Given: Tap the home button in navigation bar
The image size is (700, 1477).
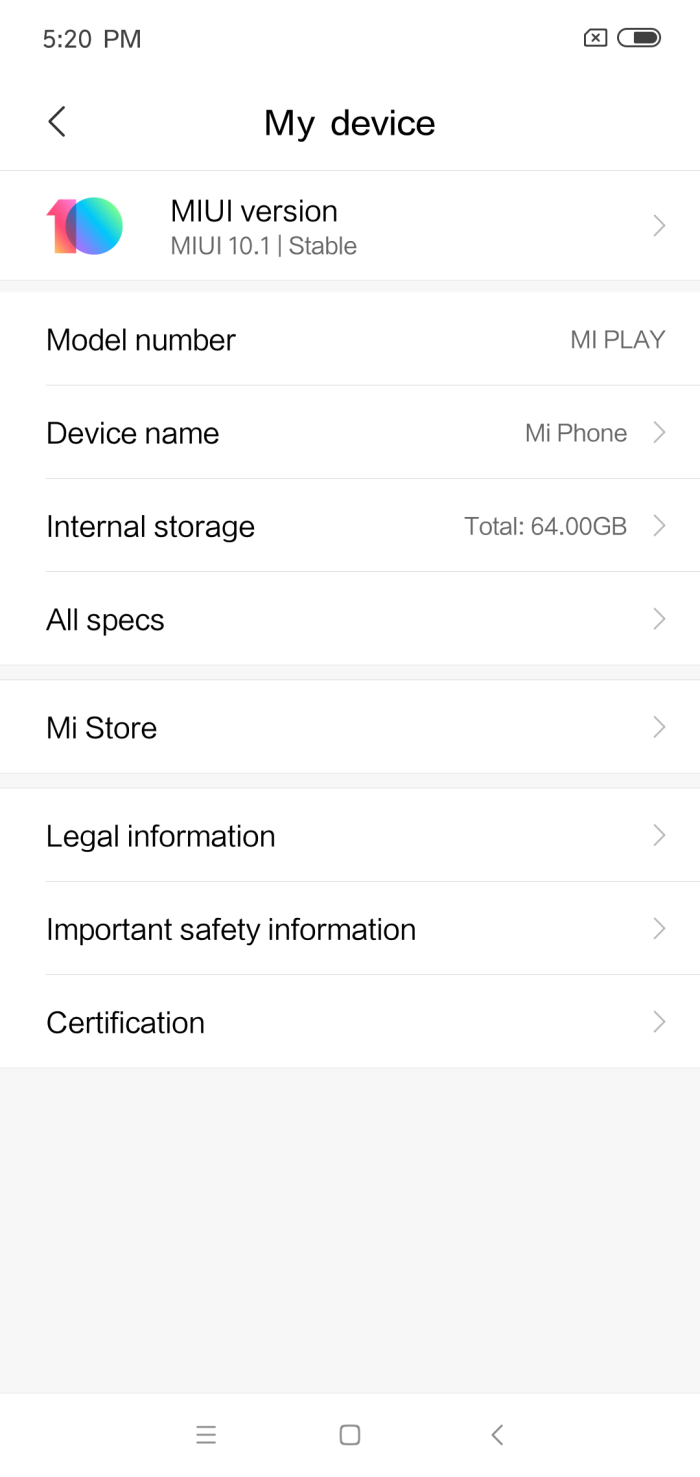Looking at the screenshot, I should point(350,1435).
